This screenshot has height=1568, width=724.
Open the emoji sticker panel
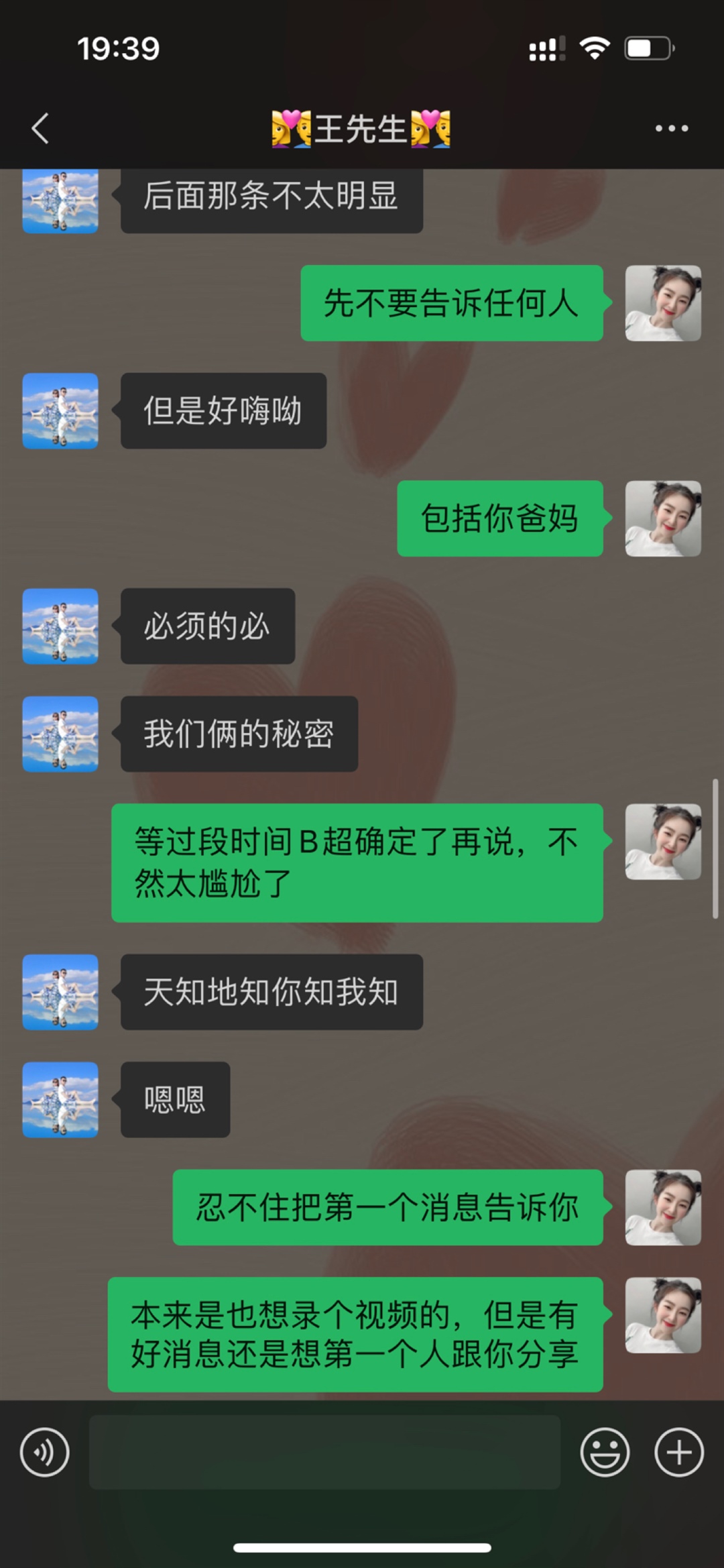pos(605,1453)
